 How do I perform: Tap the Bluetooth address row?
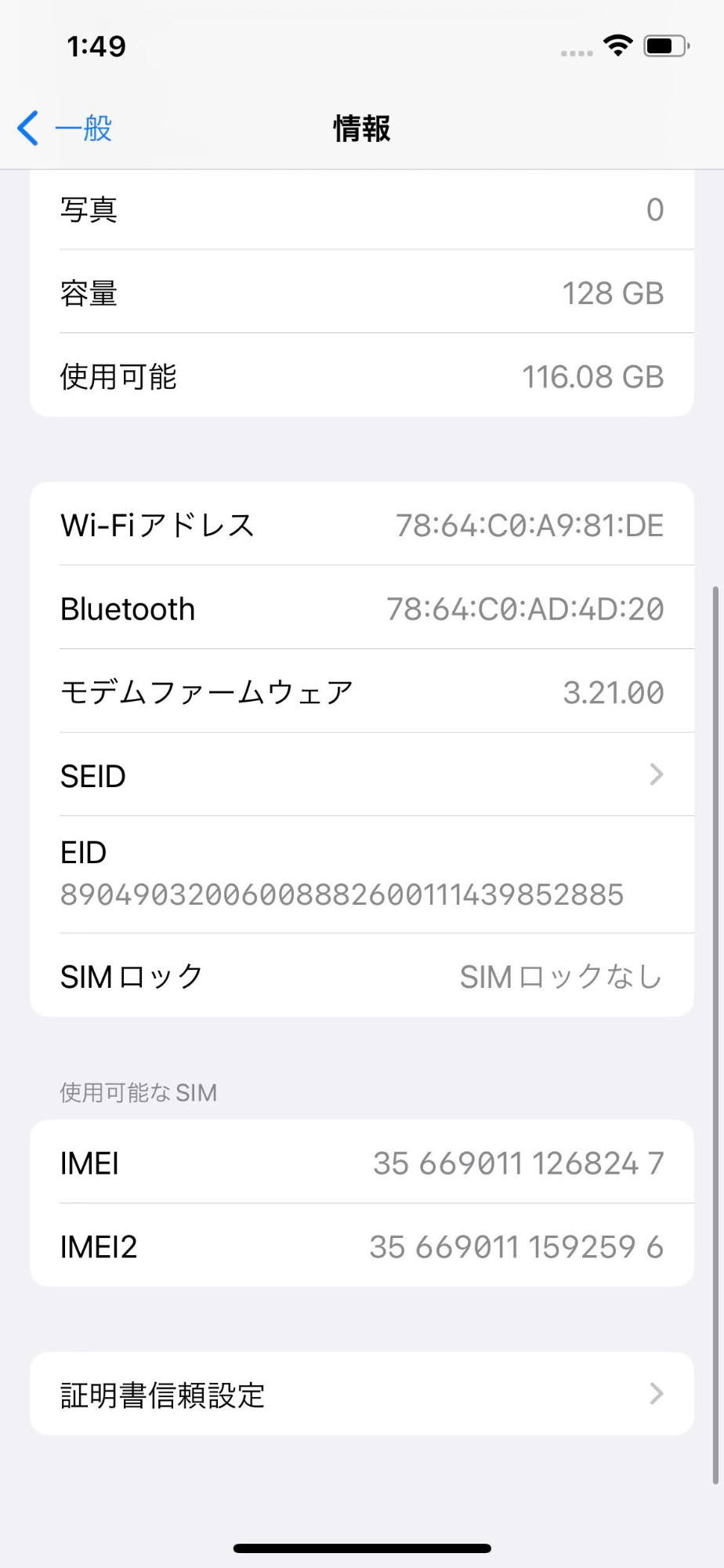[362, 608]
